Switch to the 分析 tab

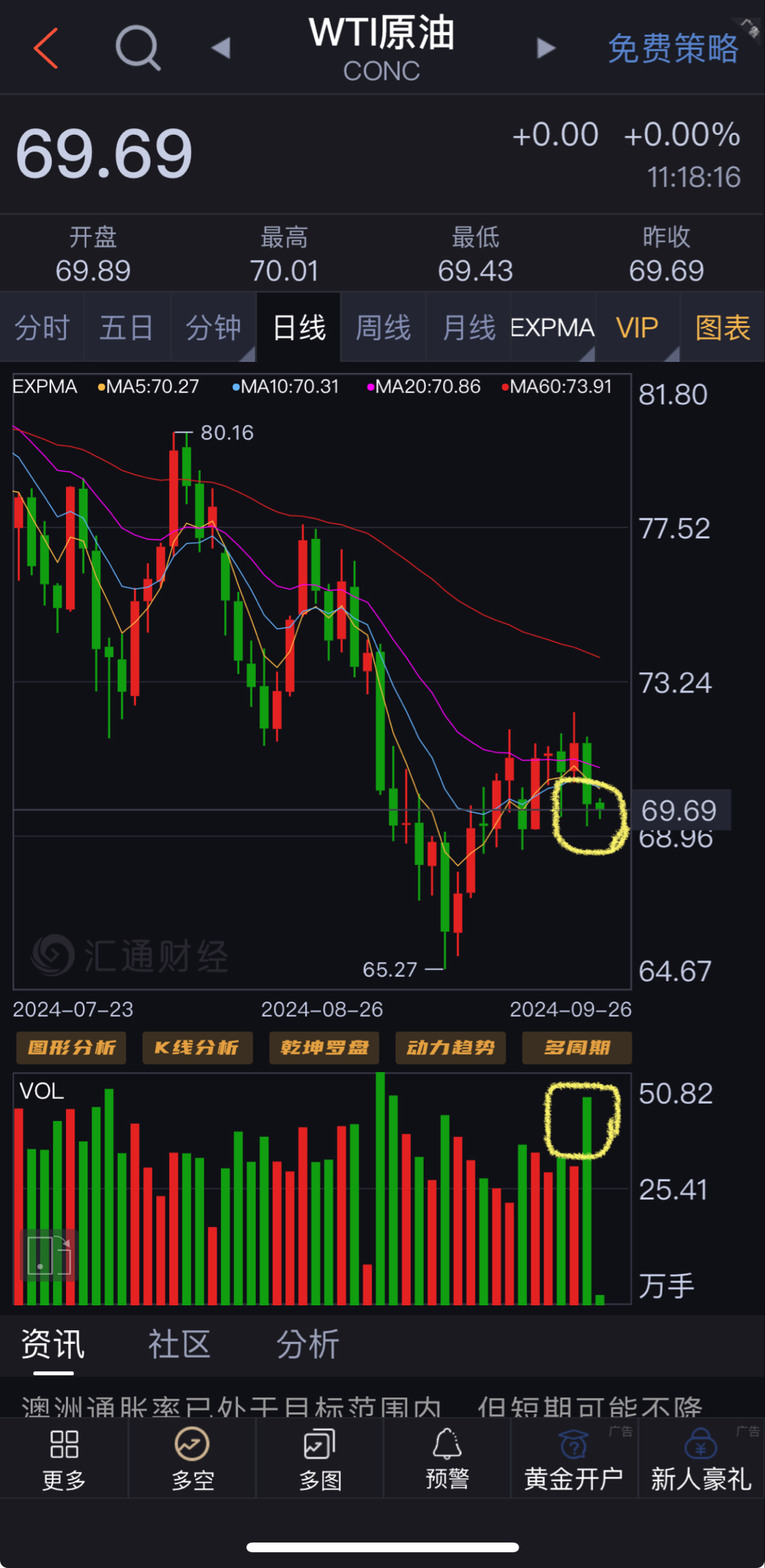point(308,1344)
